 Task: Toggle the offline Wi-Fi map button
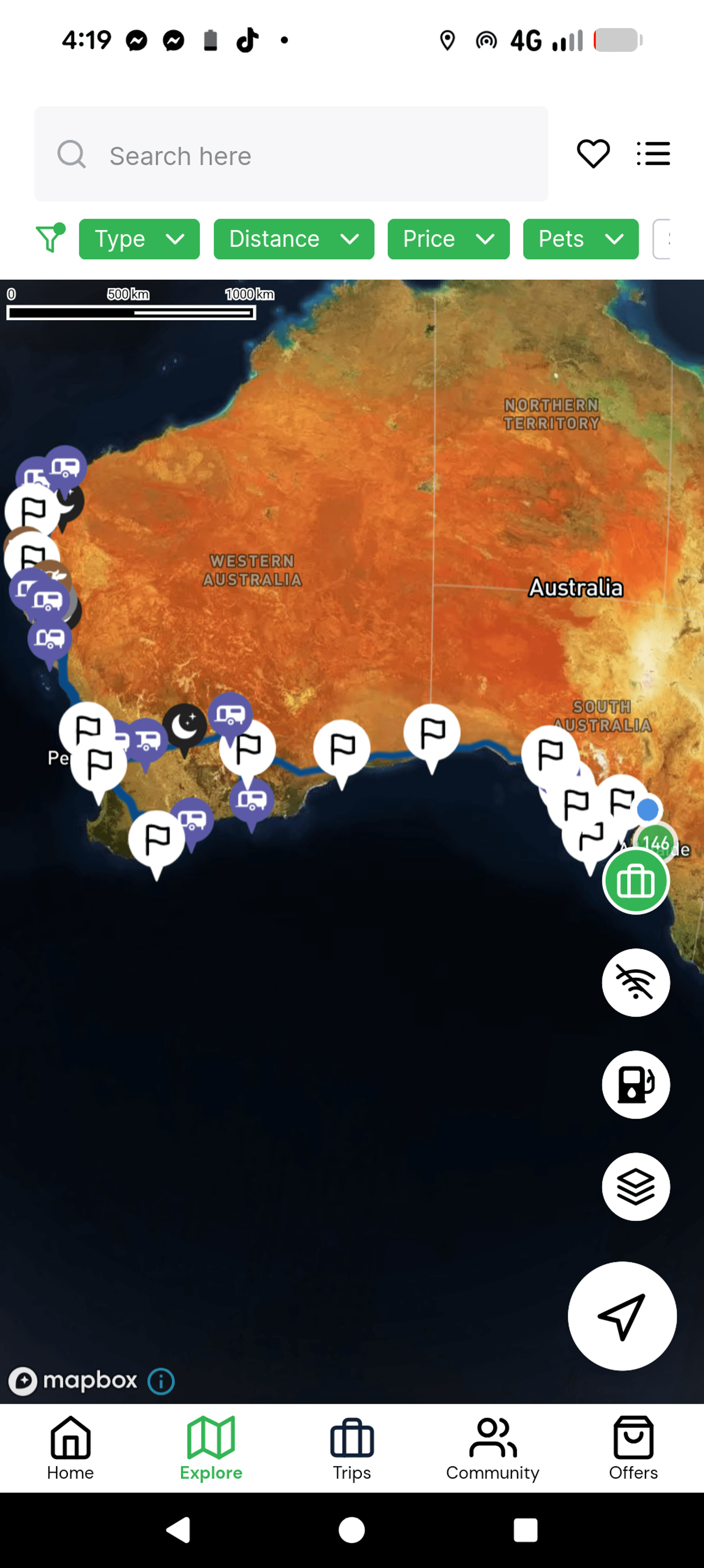tap(635, 982)
